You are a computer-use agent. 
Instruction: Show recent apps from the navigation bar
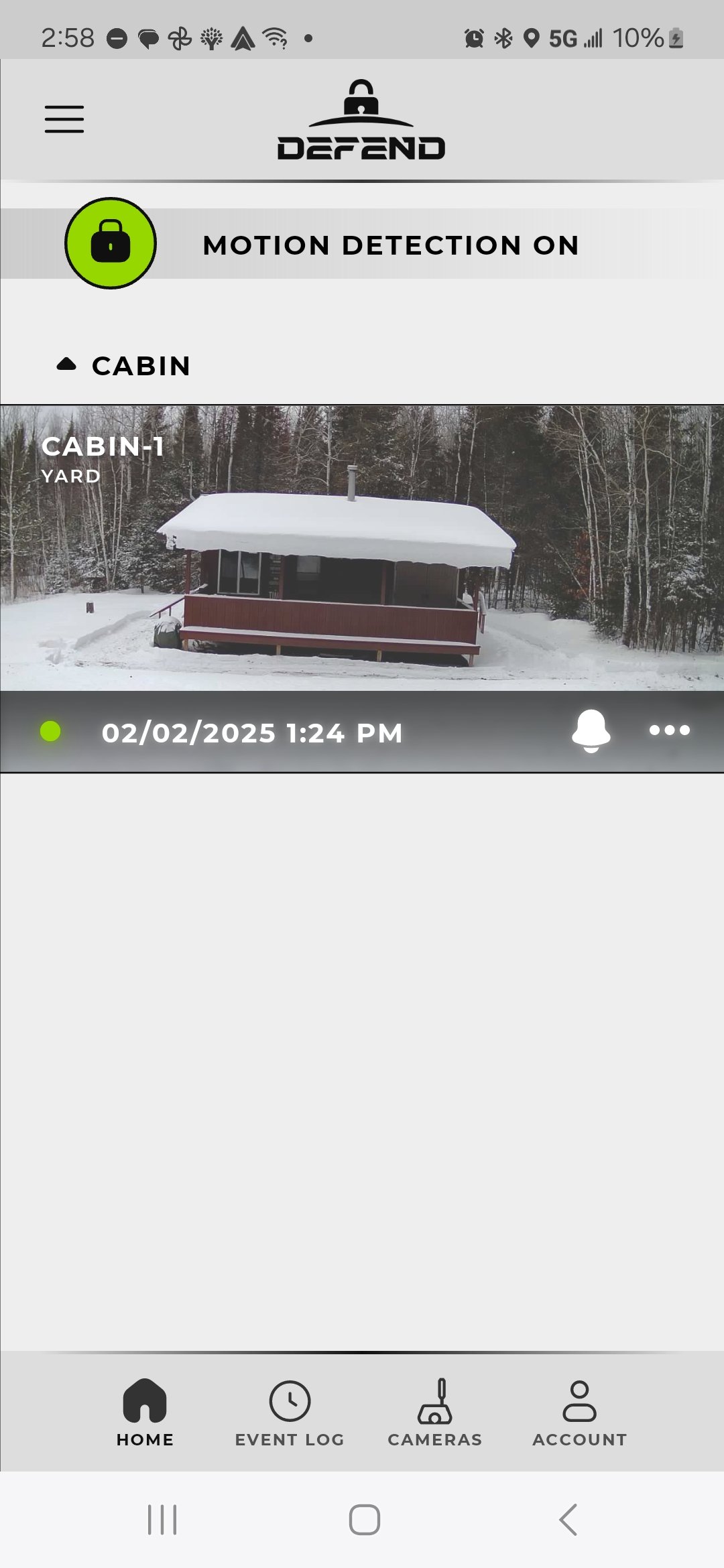point(162,1520)
